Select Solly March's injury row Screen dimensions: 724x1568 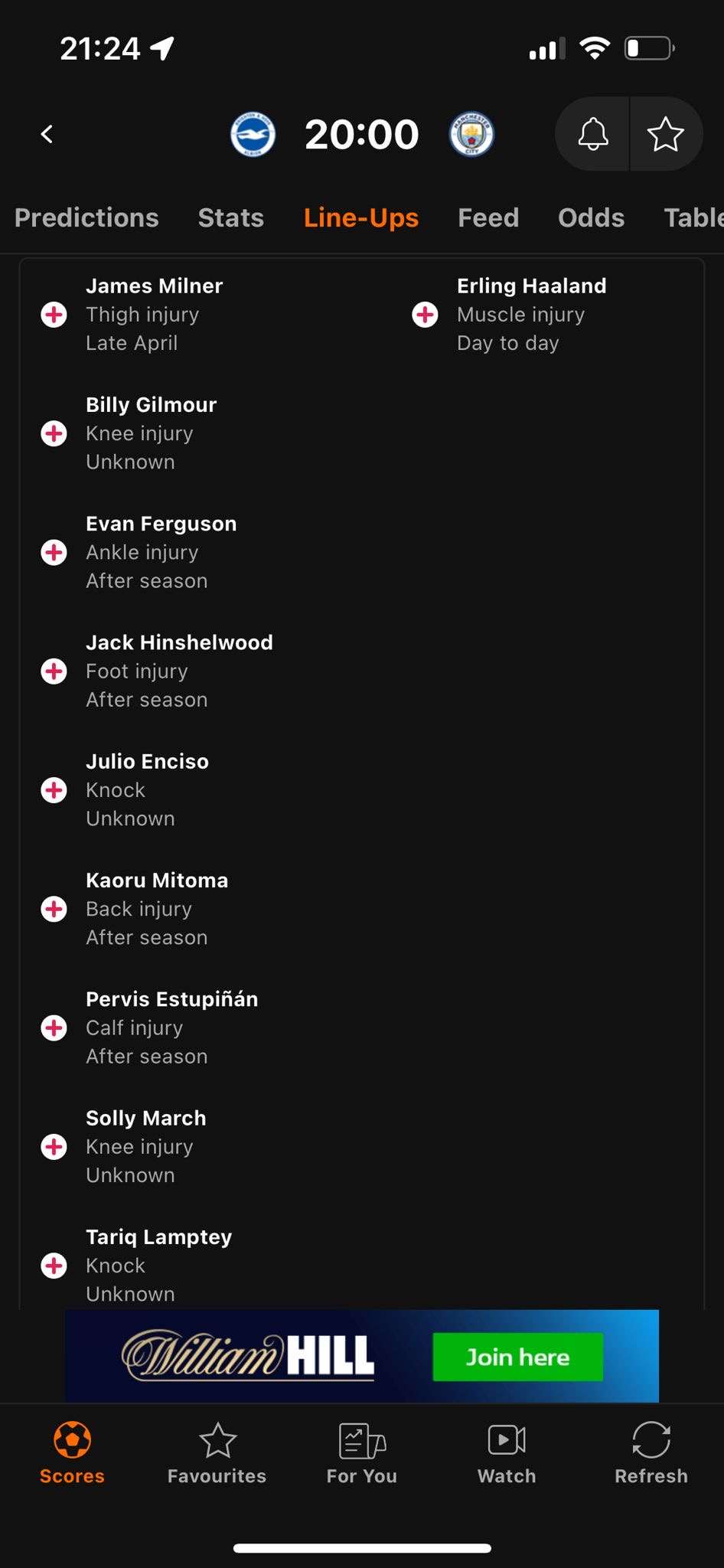click(145, 1146)
